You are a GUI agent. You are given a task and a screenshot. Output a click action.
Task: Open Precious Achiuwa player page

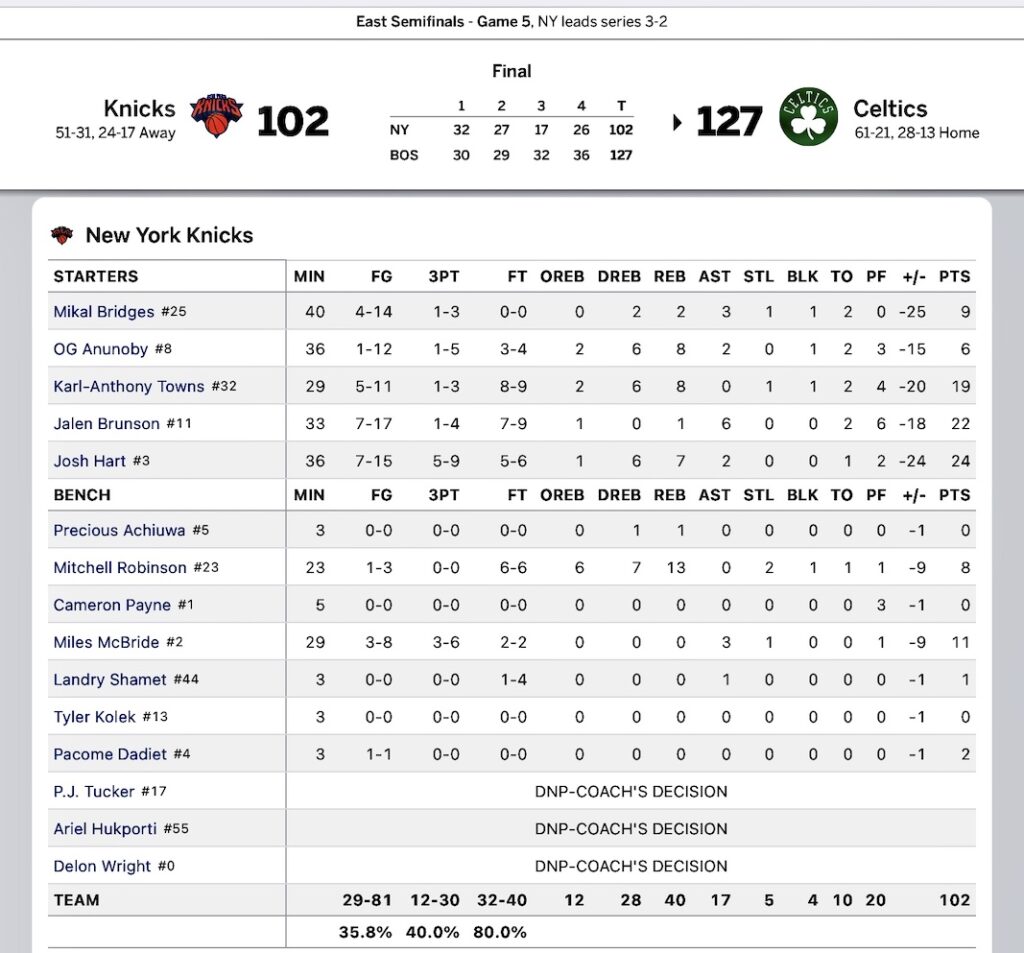click(119, 530)
